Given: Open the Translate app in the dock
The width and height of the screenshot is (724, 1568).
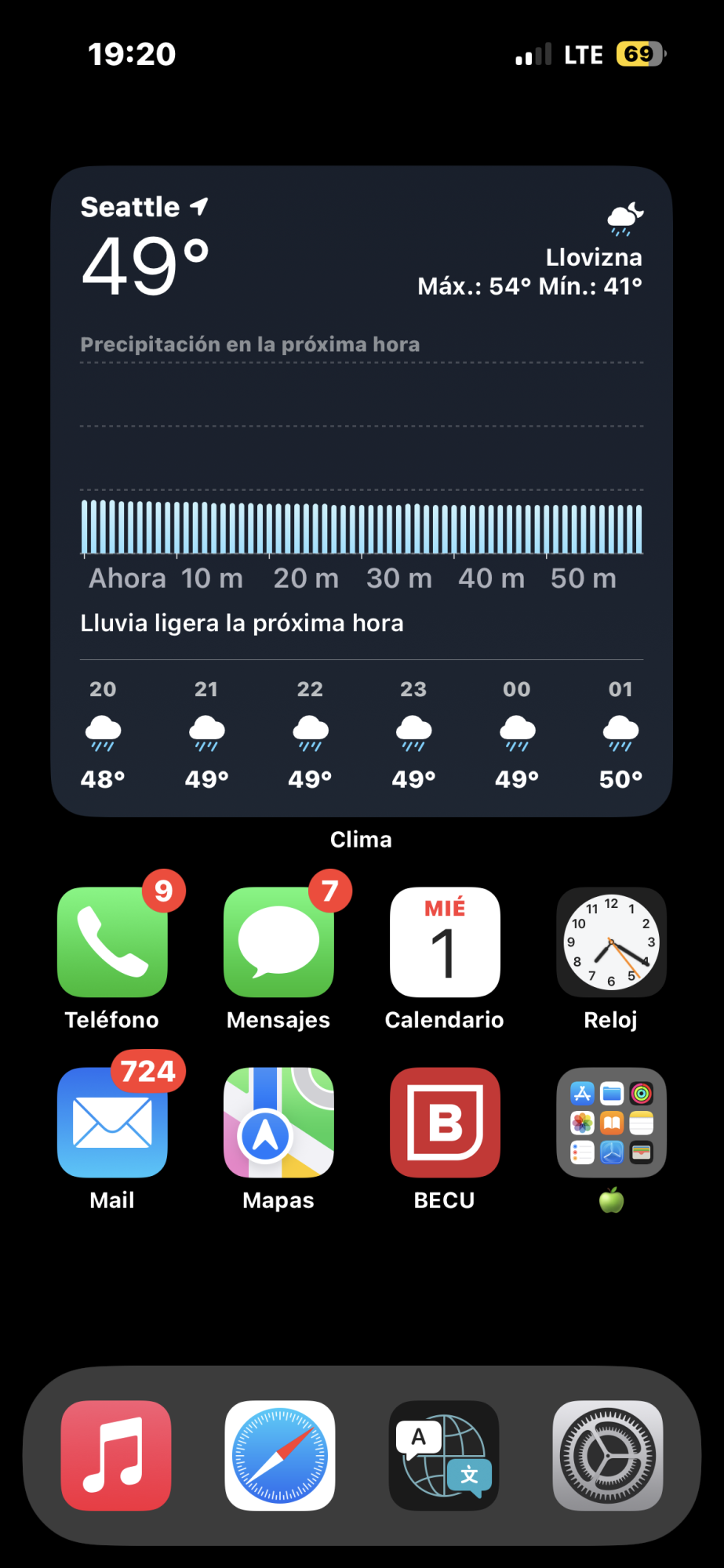Looking at the screenshot, I should [444, 1456].
